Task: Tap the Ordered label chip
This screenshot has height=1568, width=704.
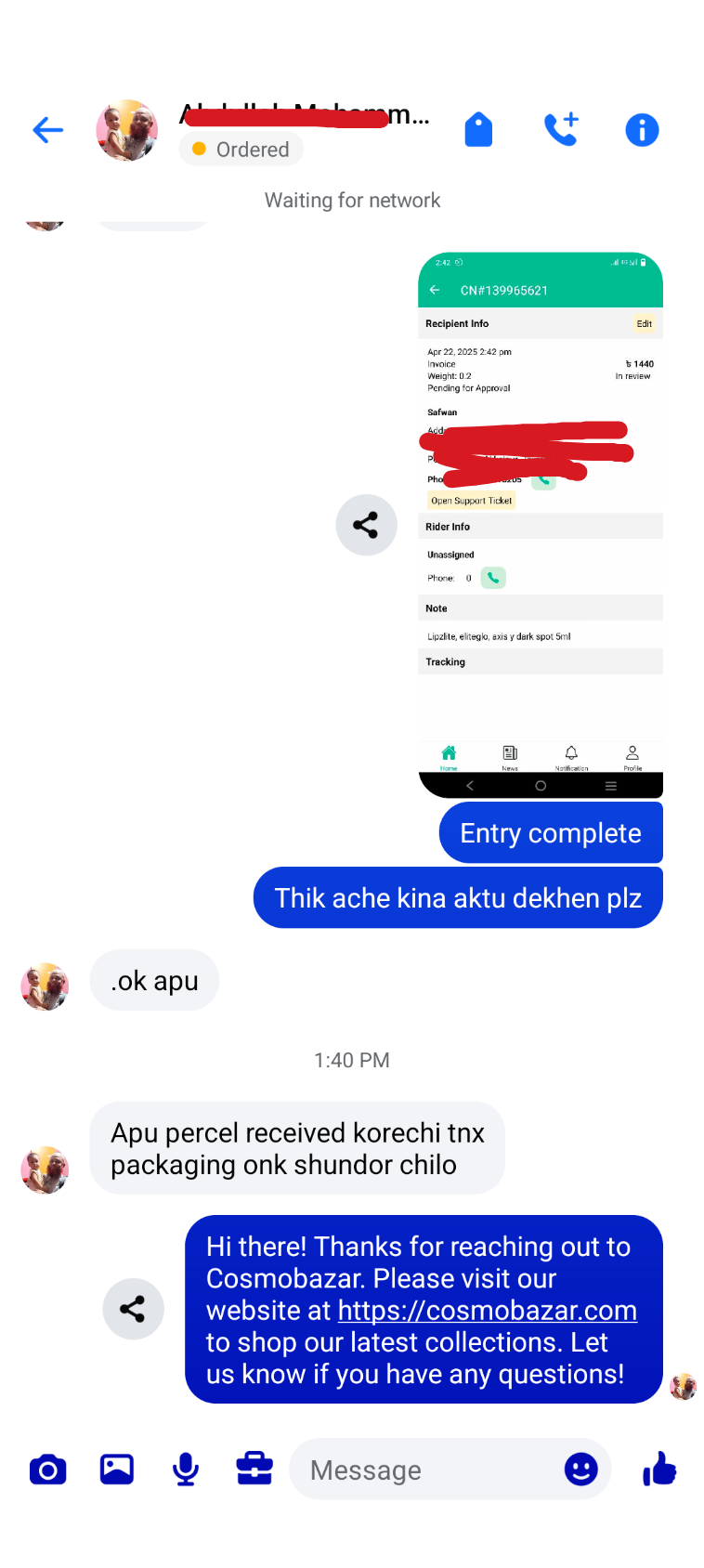Action: click(241, 150)
